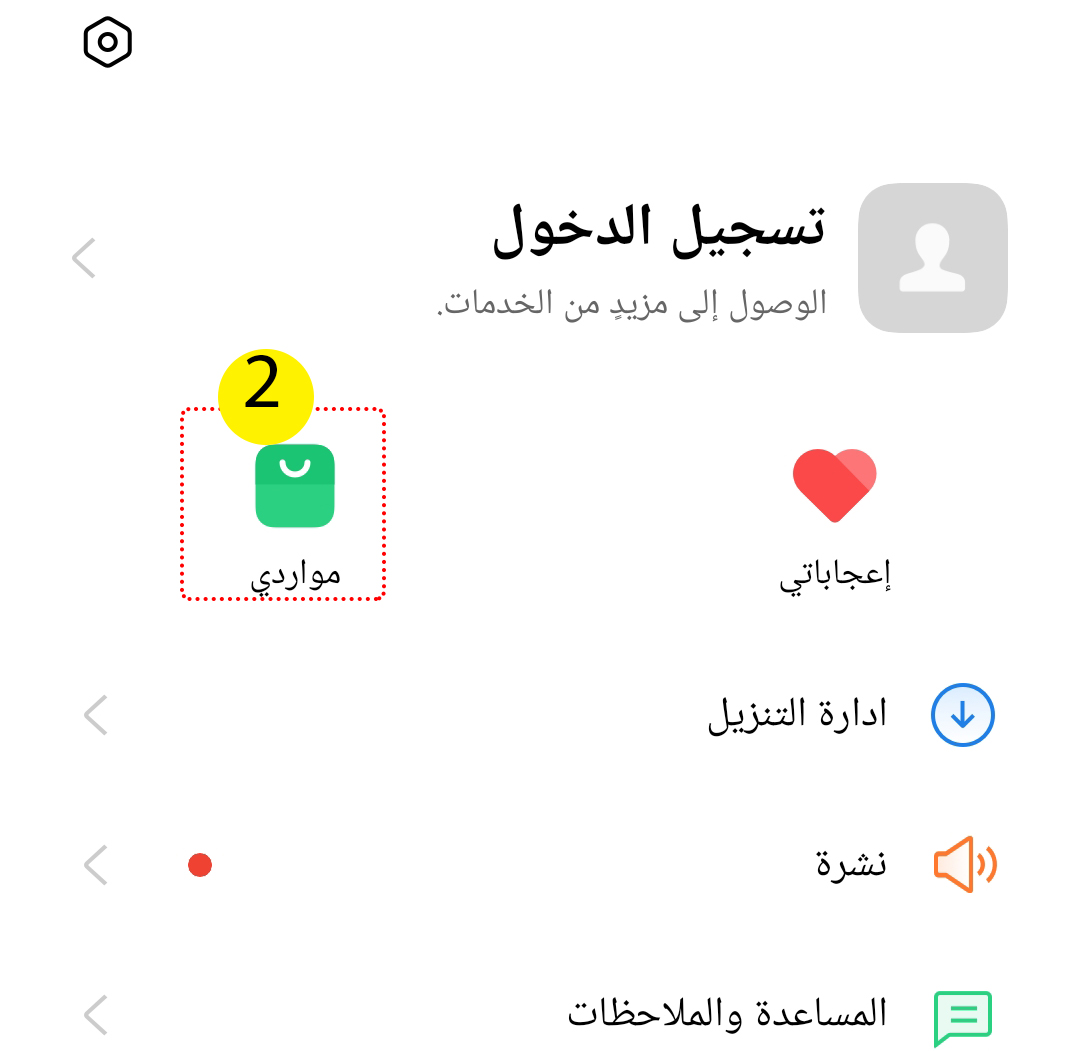Open المساعدة والملاحظات help and feedback
This screenshot has height=1051, width=1080.
click(x=728, y=1015)
